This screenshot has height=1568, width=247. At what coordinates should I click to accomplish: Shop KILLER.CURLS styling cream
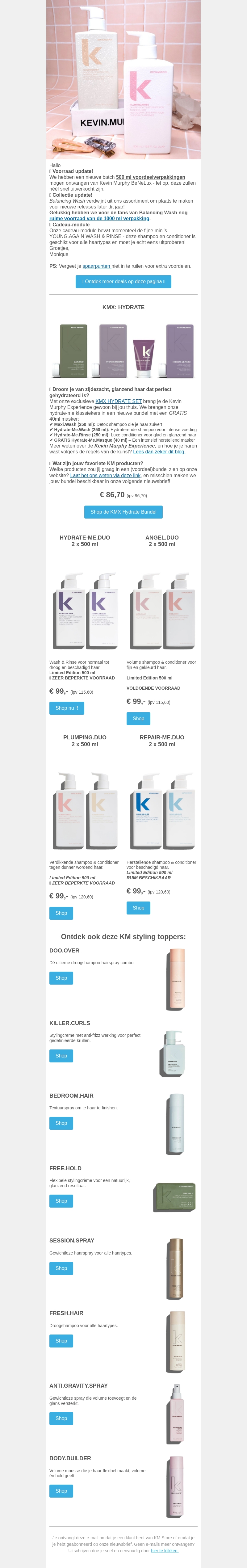61,1056
